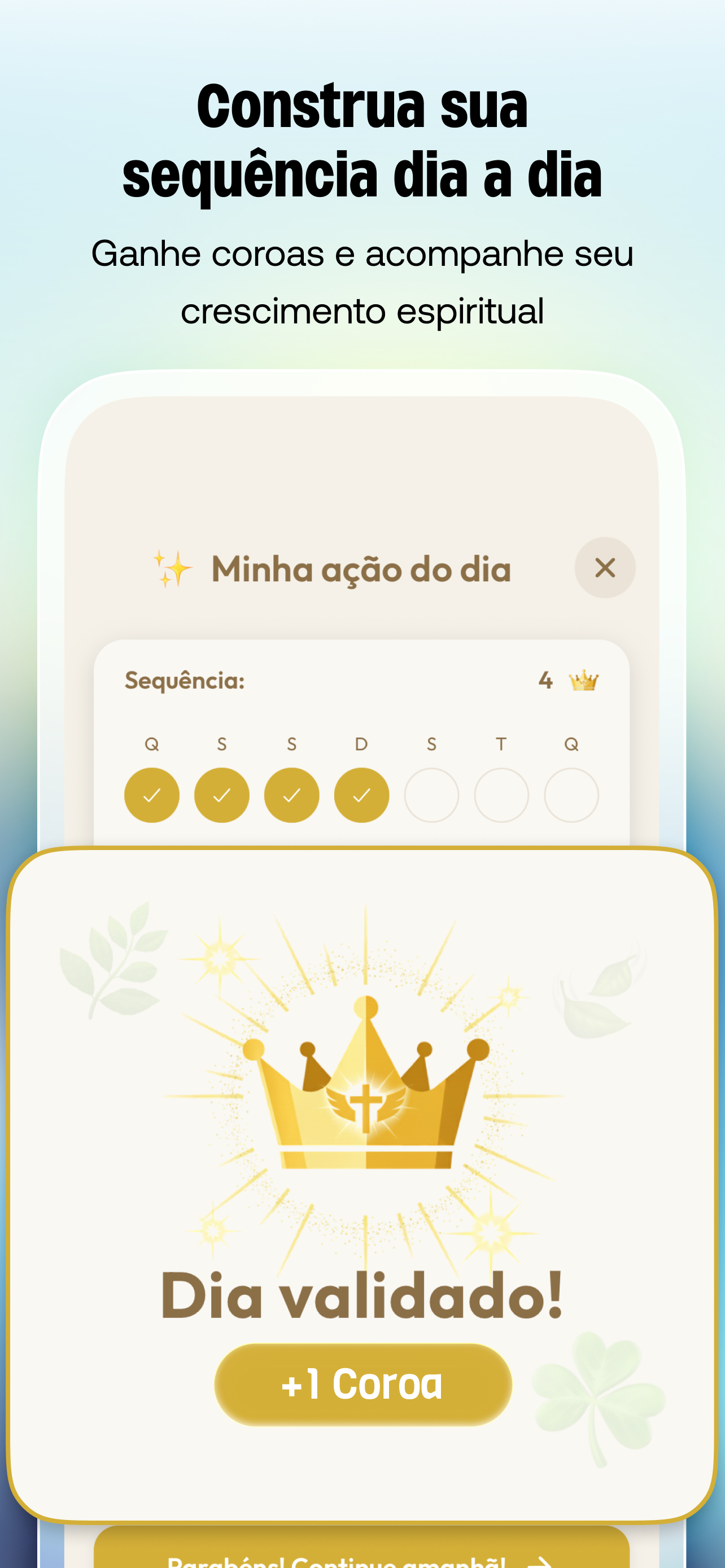Click the second S day checkmark circle
The image size is (725, 1568).
point(291,794)
